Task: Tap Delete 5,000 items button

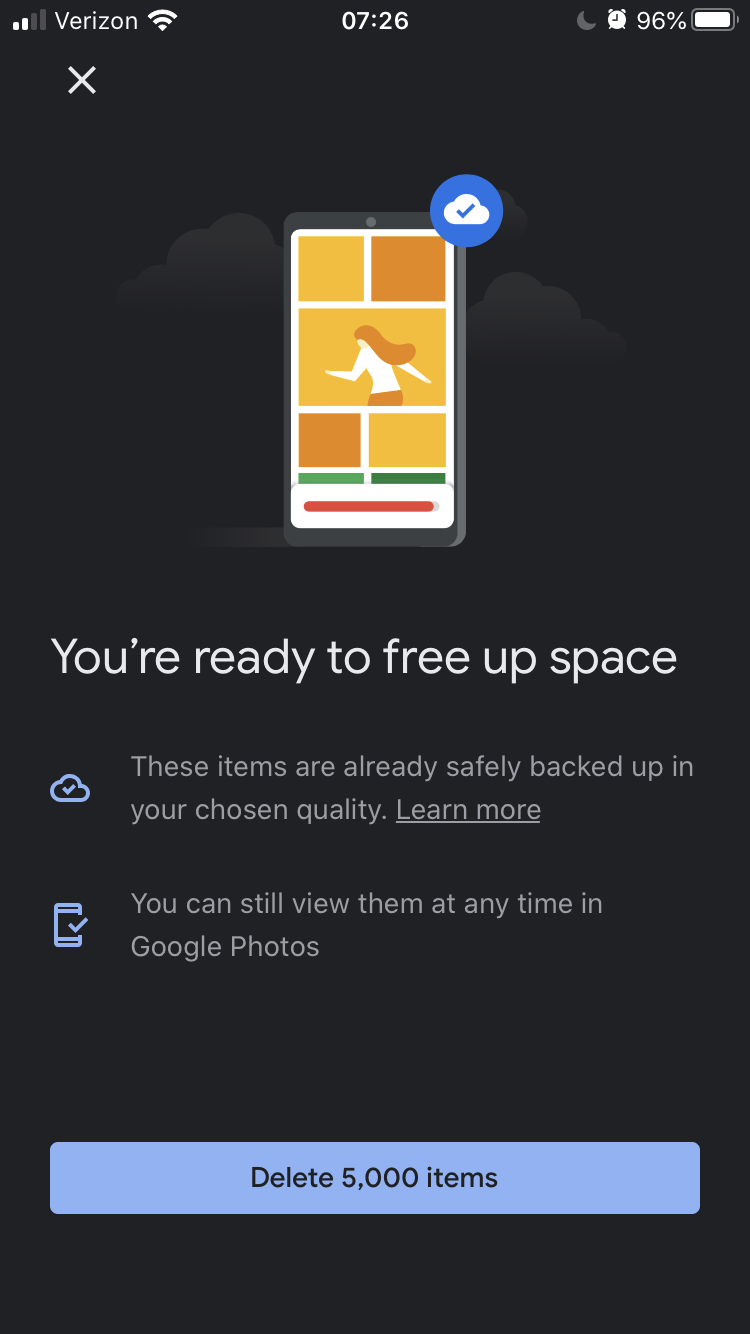Action: pos(374,1177)
